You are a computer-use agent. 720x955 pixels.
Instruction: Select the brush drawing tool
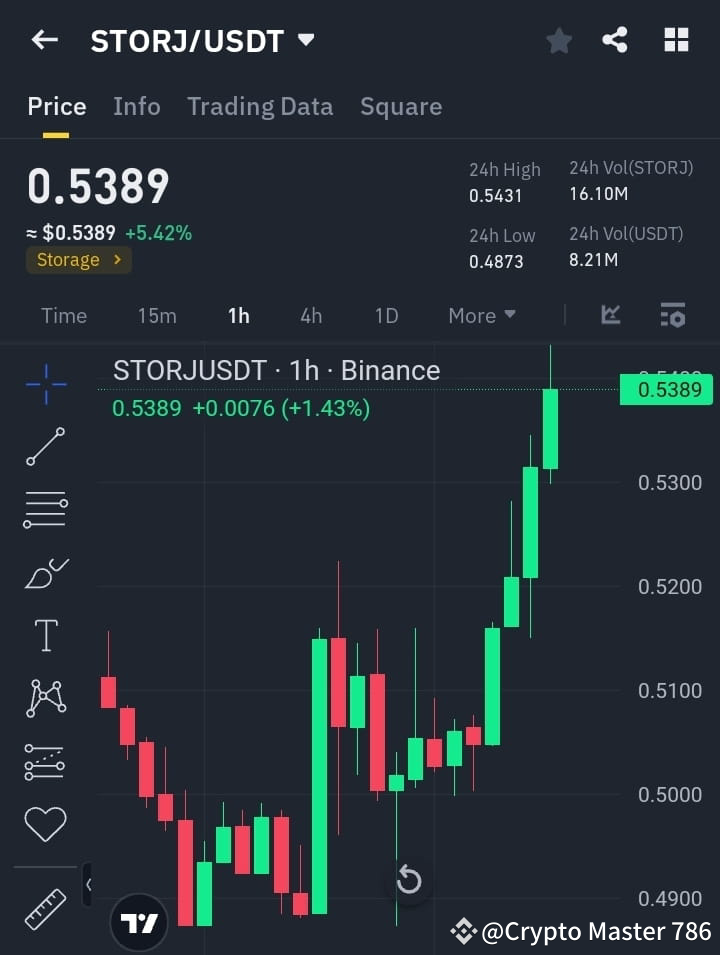coord(44,573)
